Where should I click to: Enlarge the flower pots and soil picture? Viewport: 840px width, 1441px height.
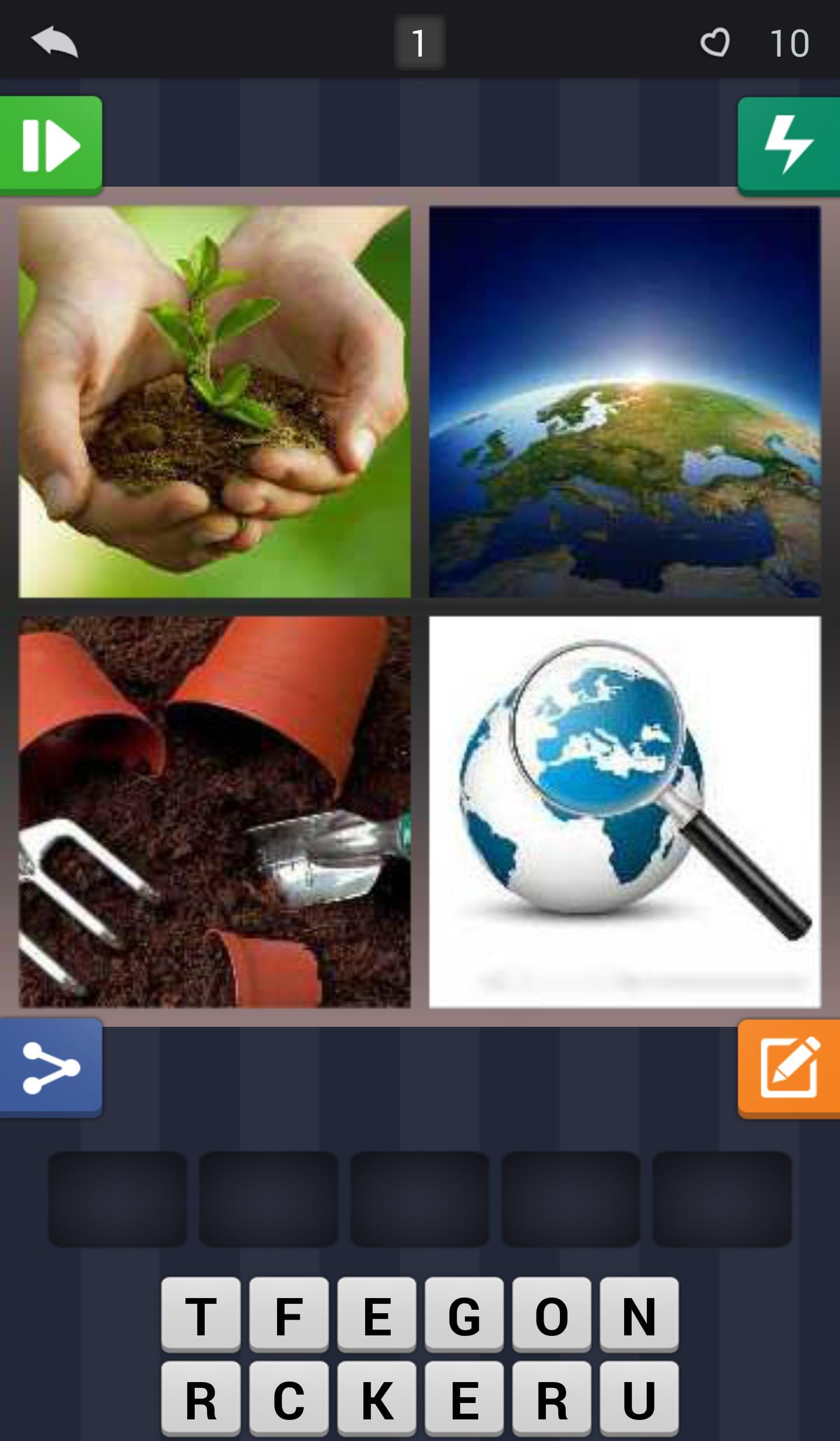click(214, 812)
